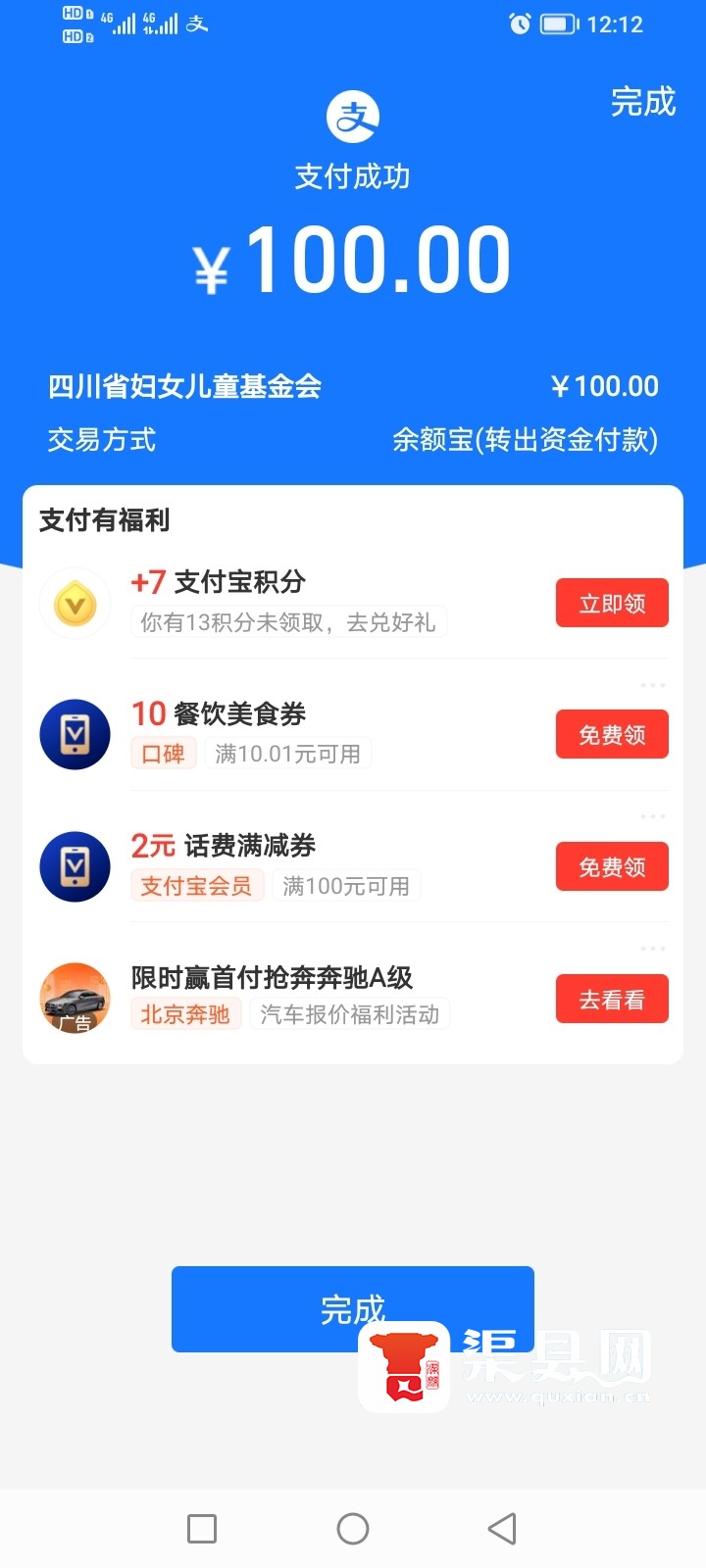Screen dimensions: 706x1568
Task: Tap the large blue 完成 button
Action: [x=294, y=1308]
